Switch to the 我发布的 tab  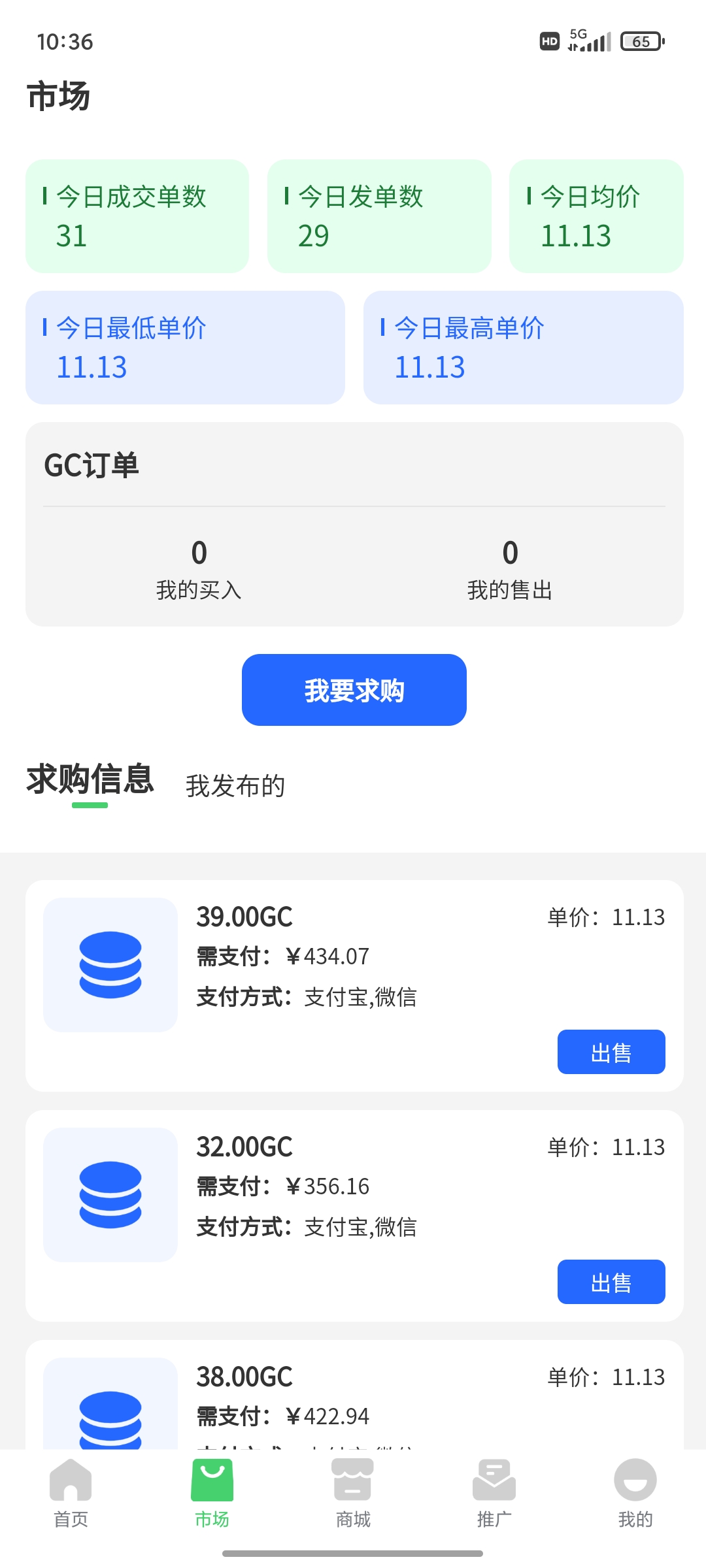point(235,786)
